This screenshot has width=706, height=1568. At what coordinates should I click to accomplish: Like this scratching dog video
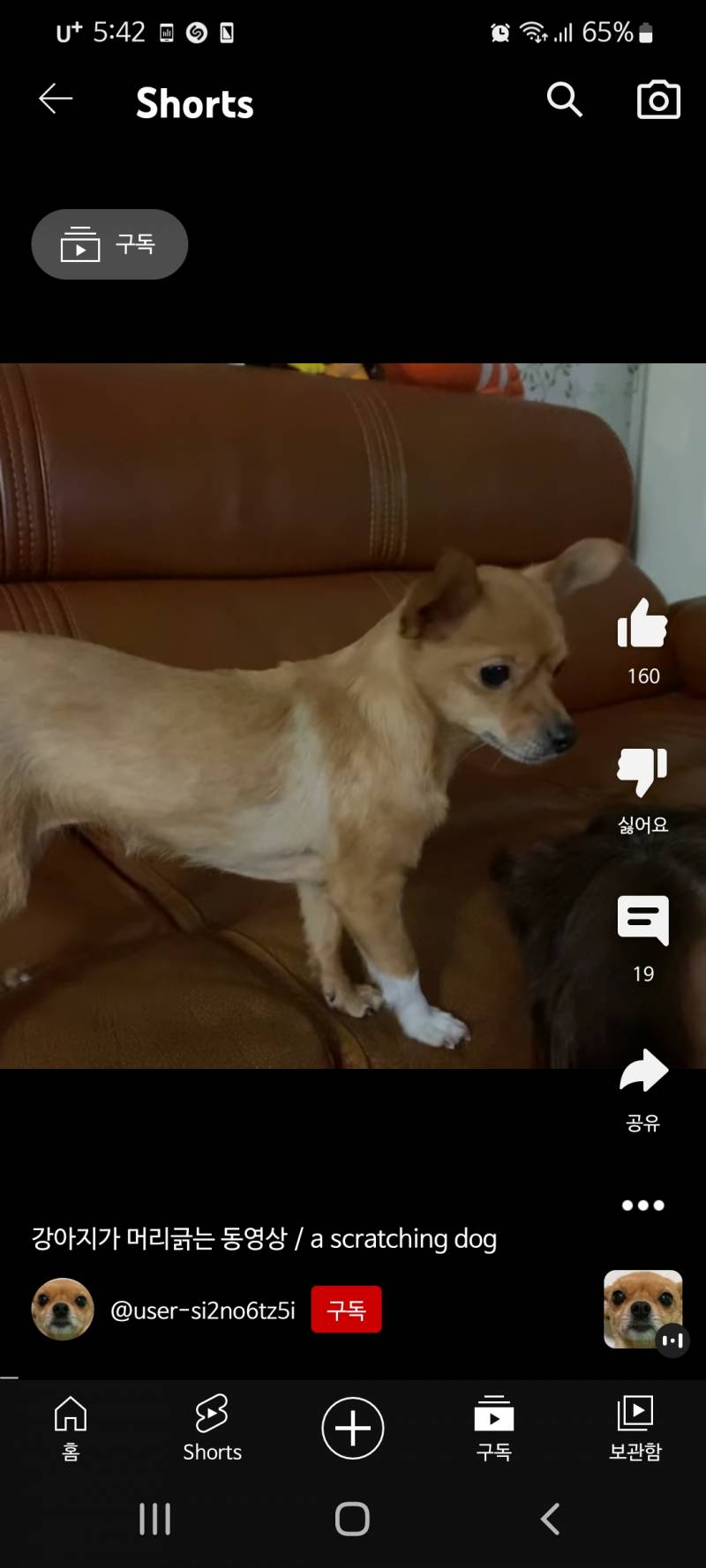point(642,624)
